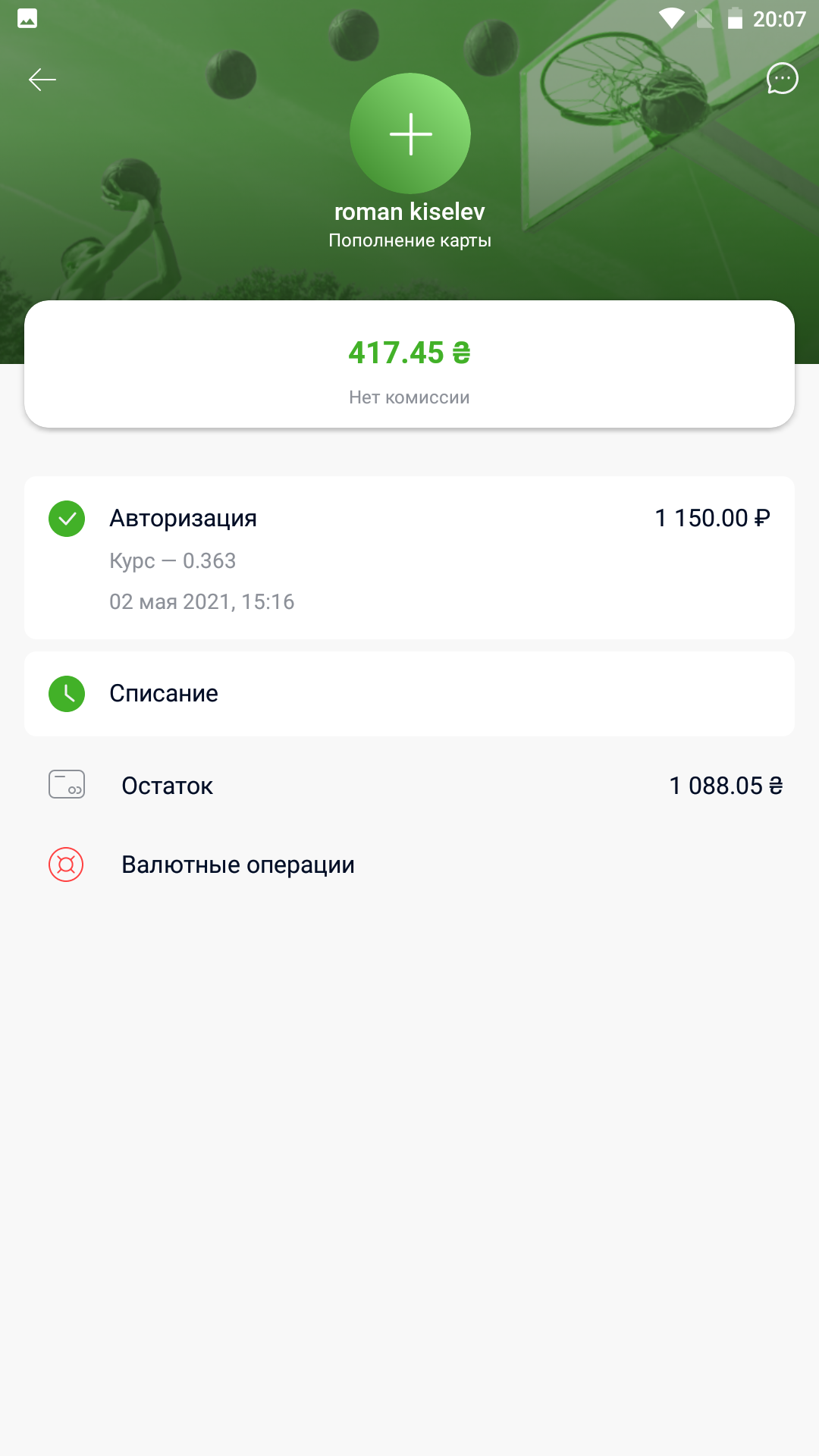
Task: Open the Авторизация details card
Action: [x=409, y=558]
